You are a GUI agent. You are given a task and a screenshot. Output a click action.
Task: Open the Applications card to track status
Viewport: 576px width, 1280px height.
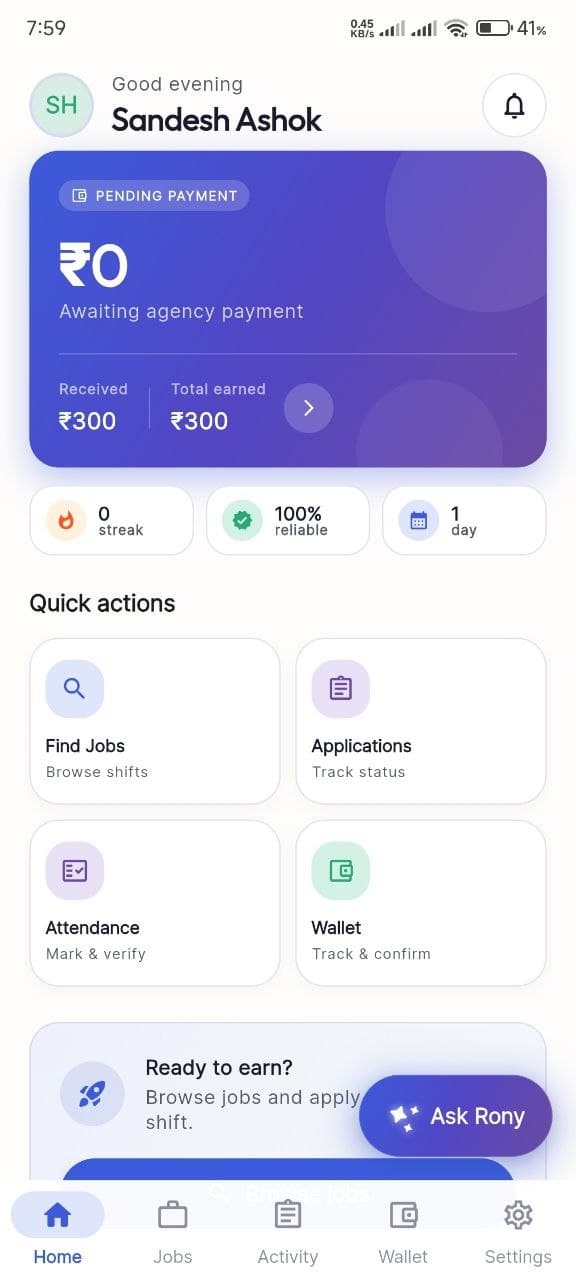421,721
